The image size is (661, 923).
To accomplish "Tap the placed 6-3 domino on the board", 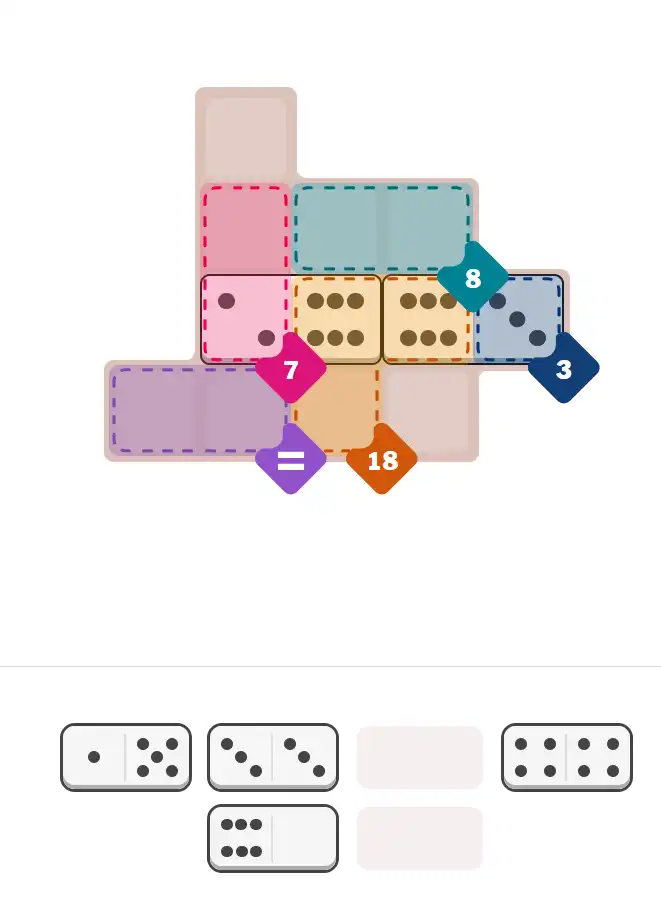I will click(x=472, y=319).
